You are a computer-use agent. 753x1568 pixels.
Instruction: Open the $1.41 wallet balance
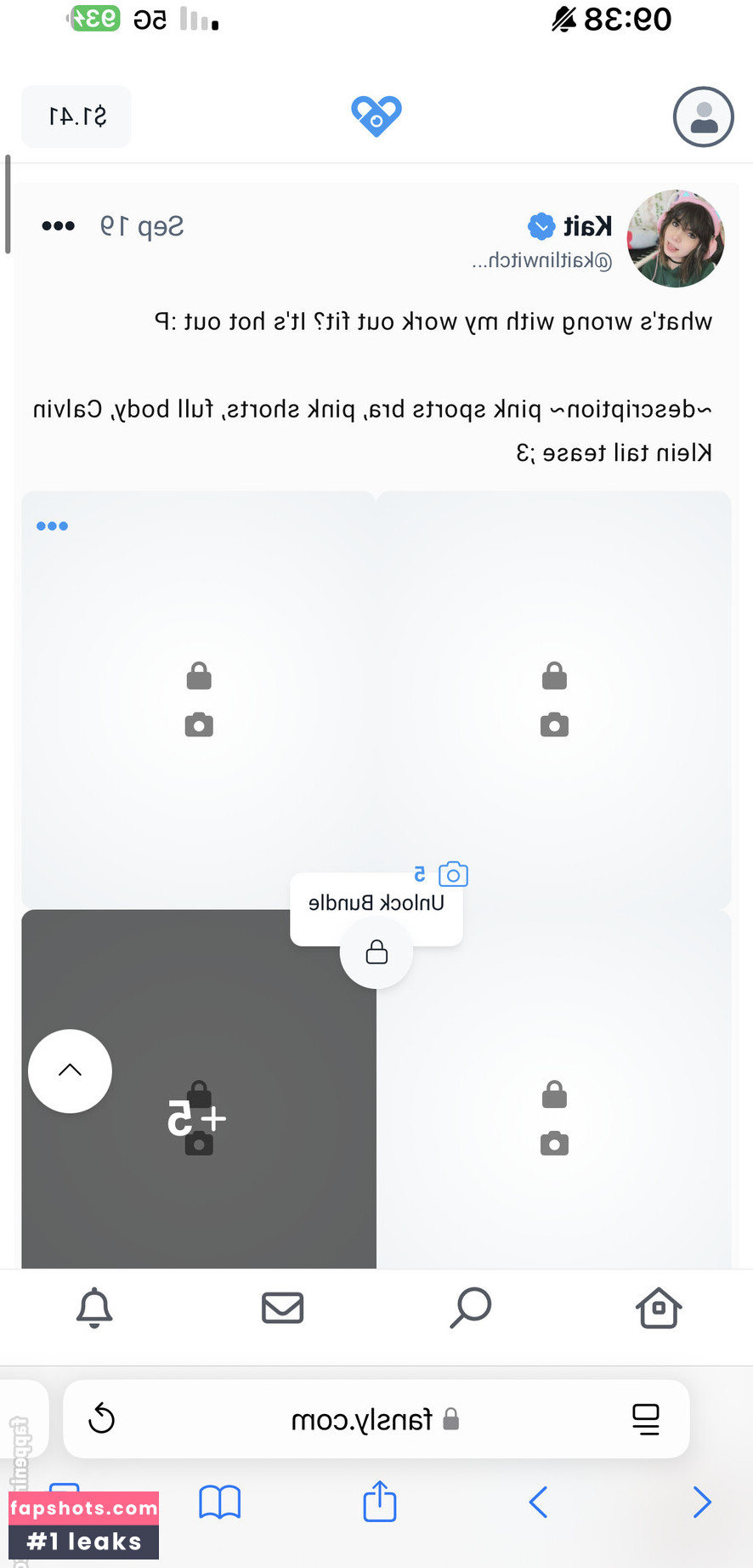(76, 116)
